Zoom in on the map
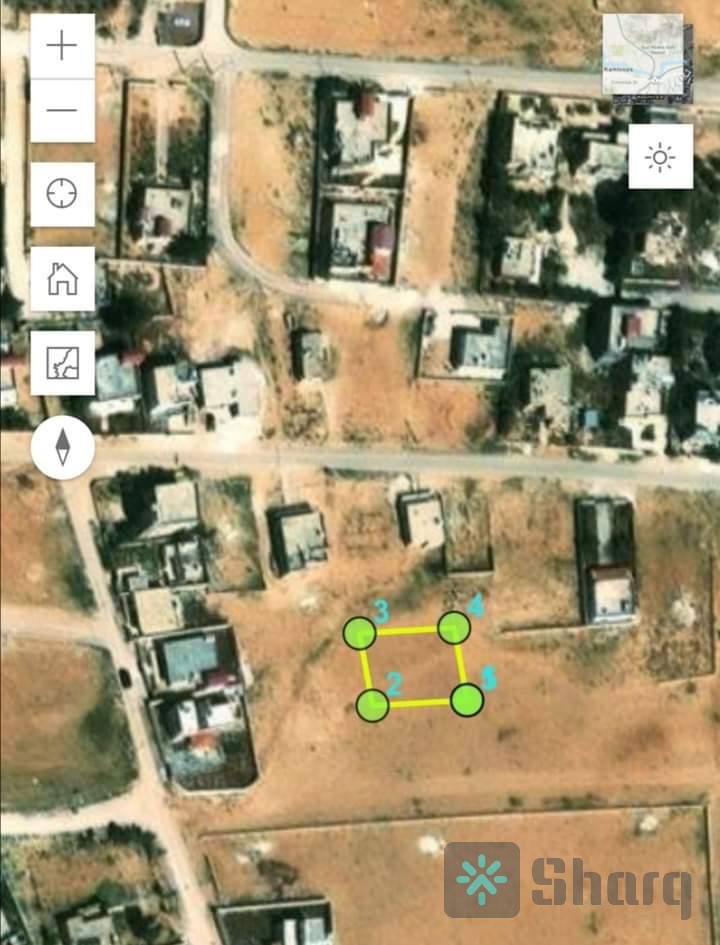The image size is (720, 945). pos(62,46)
